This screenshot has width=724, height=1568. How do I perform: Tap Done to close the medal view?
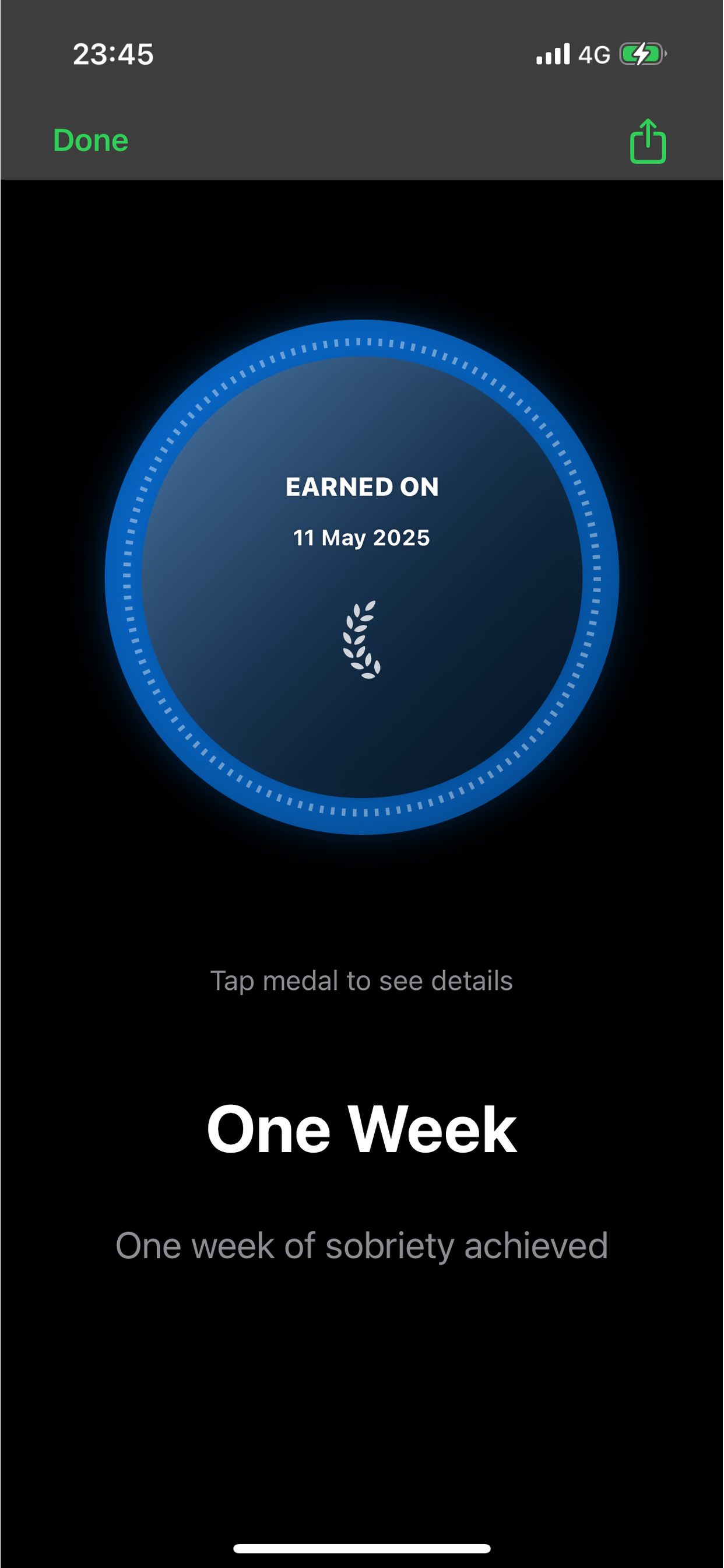(x=91, y=141)
